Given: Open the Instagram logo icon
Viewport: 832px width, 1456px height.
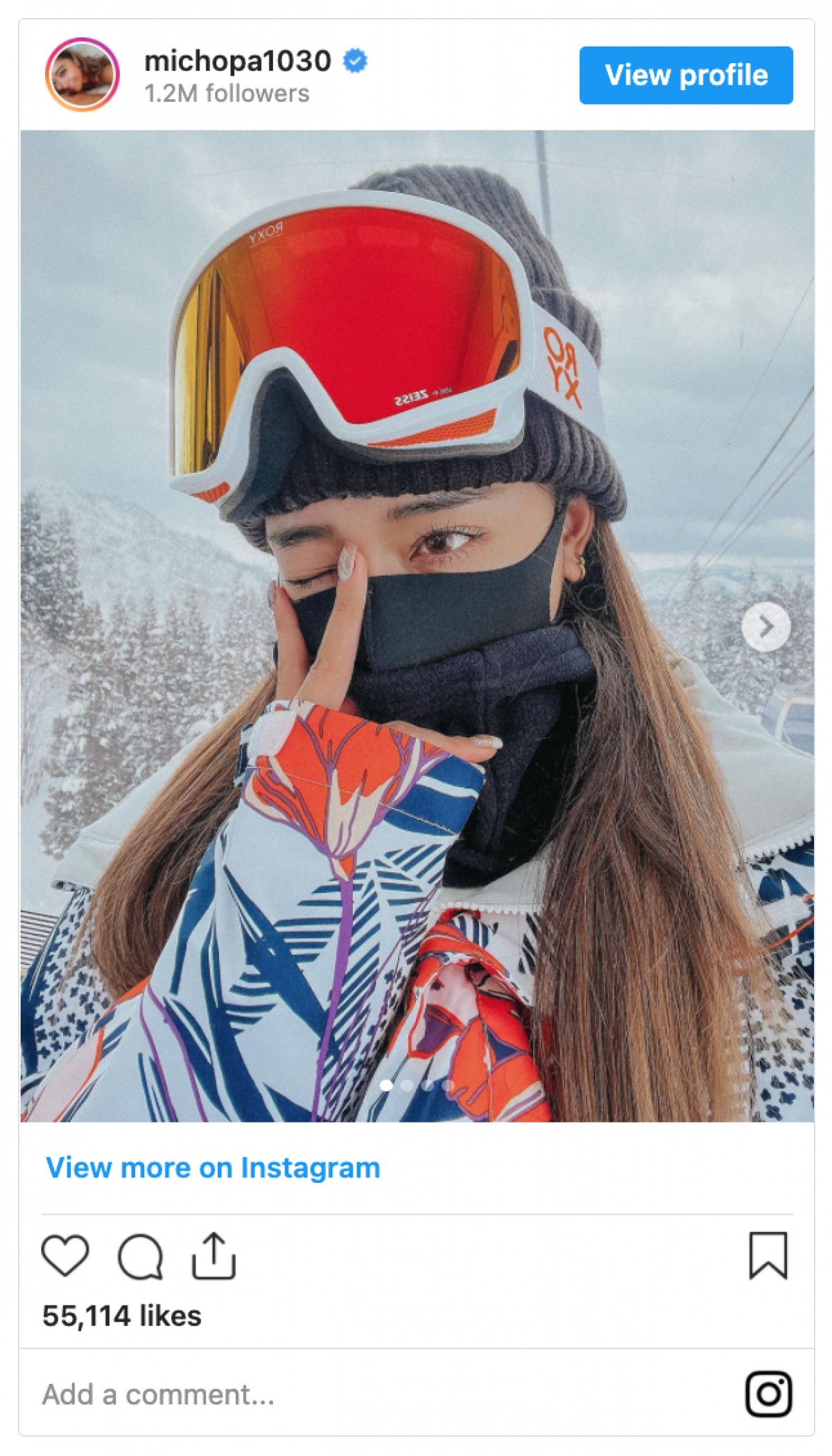Looking at the screenshot, I should 768,1394.
